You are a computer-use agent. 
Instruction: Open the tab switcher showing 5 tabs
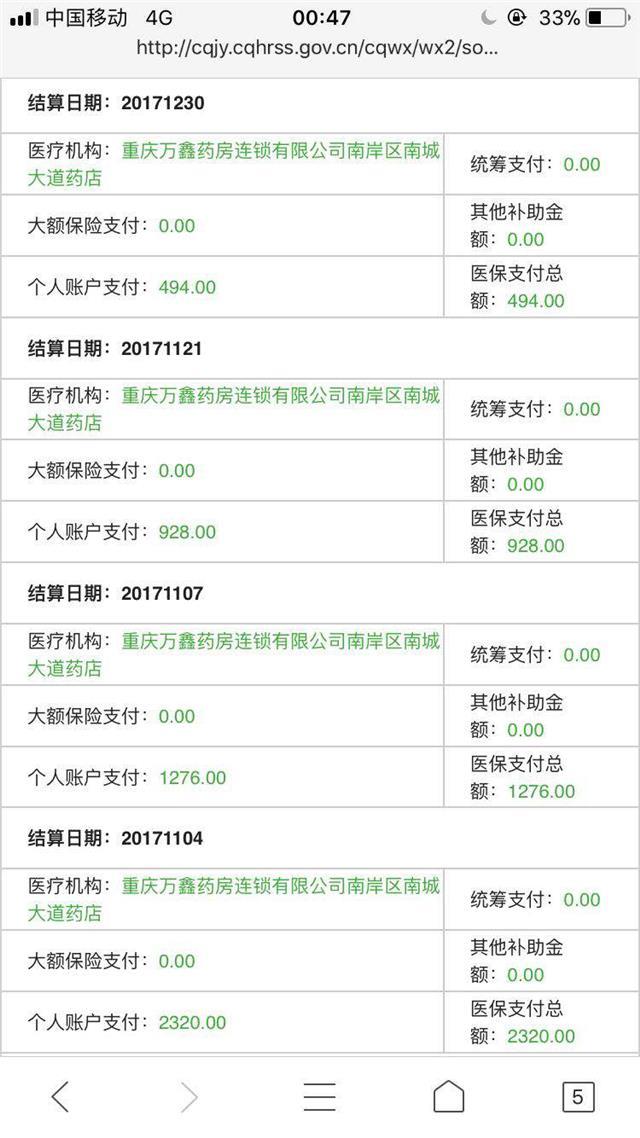577,1097
